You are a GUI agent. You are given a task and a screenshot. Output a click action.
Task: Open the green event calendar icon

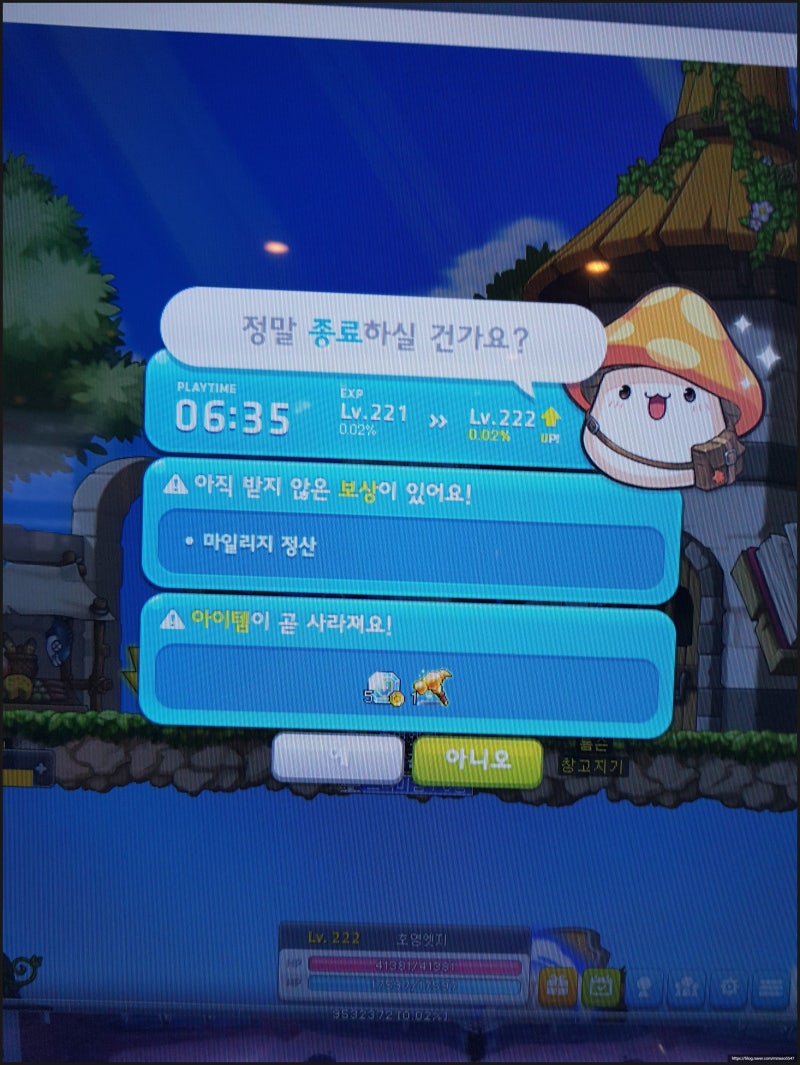click(x=602, y=984)
